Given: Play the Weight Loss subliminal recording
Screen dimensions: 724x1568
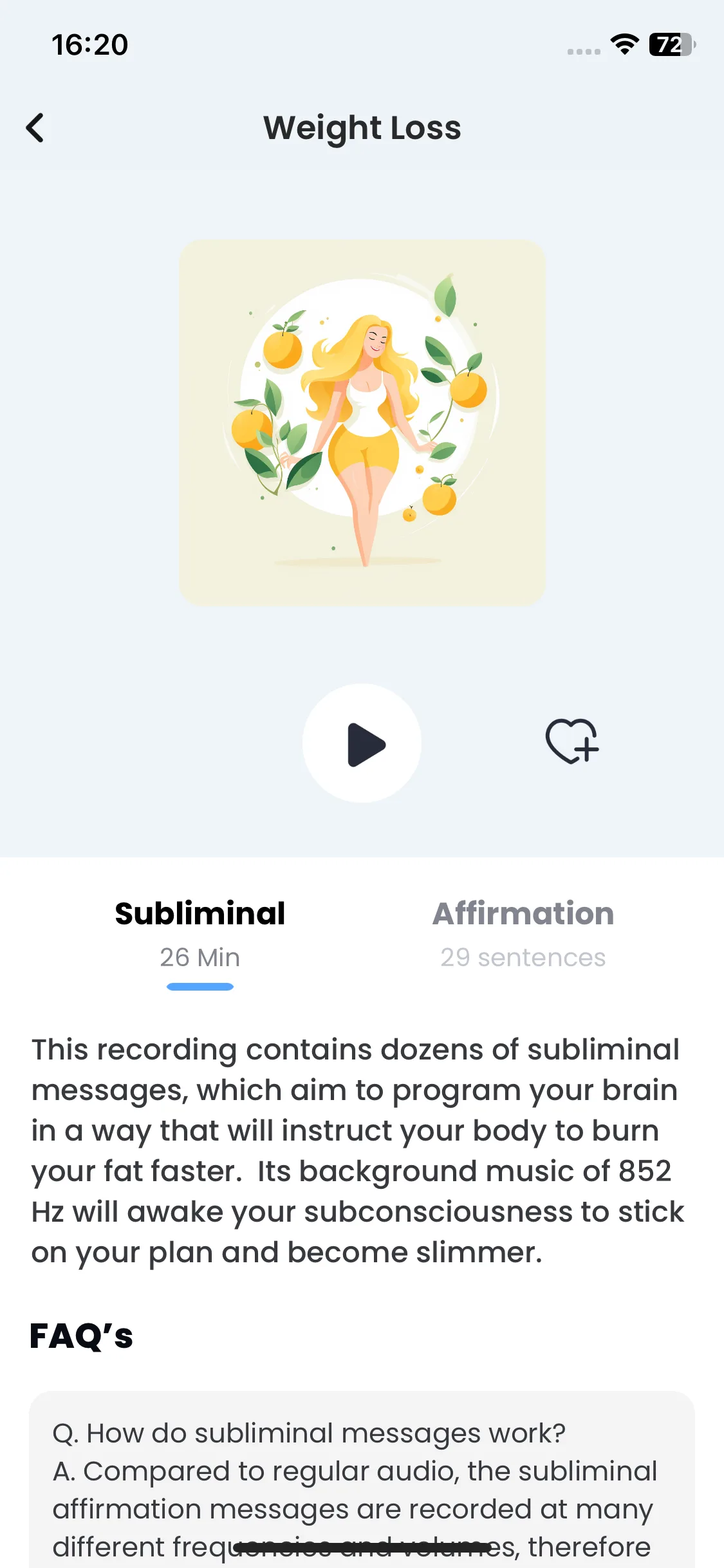Looking at the screenshot, I should point(362,743).
